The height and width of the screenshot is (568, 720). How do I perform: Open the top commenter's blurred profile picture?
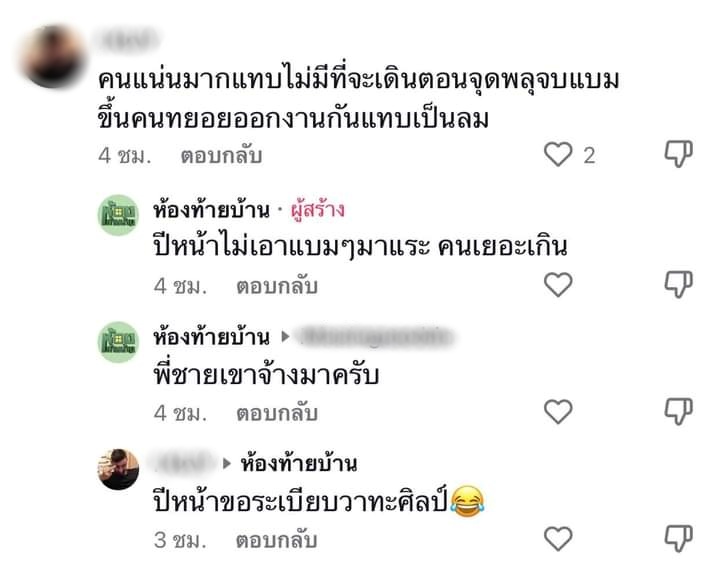pos(56,56)
